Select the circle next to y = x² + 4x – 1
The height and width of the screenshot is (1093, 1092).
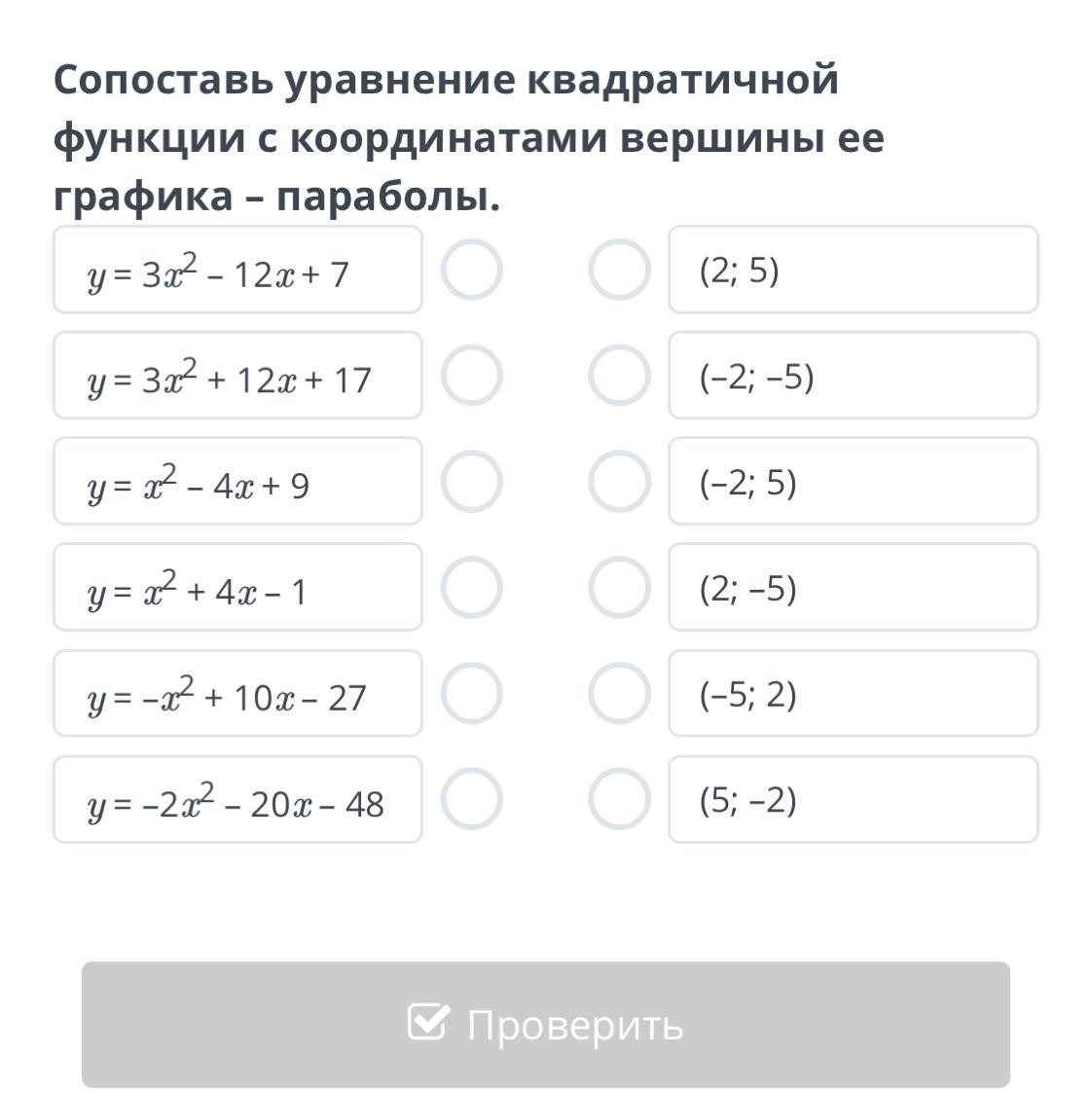[472, 587]
